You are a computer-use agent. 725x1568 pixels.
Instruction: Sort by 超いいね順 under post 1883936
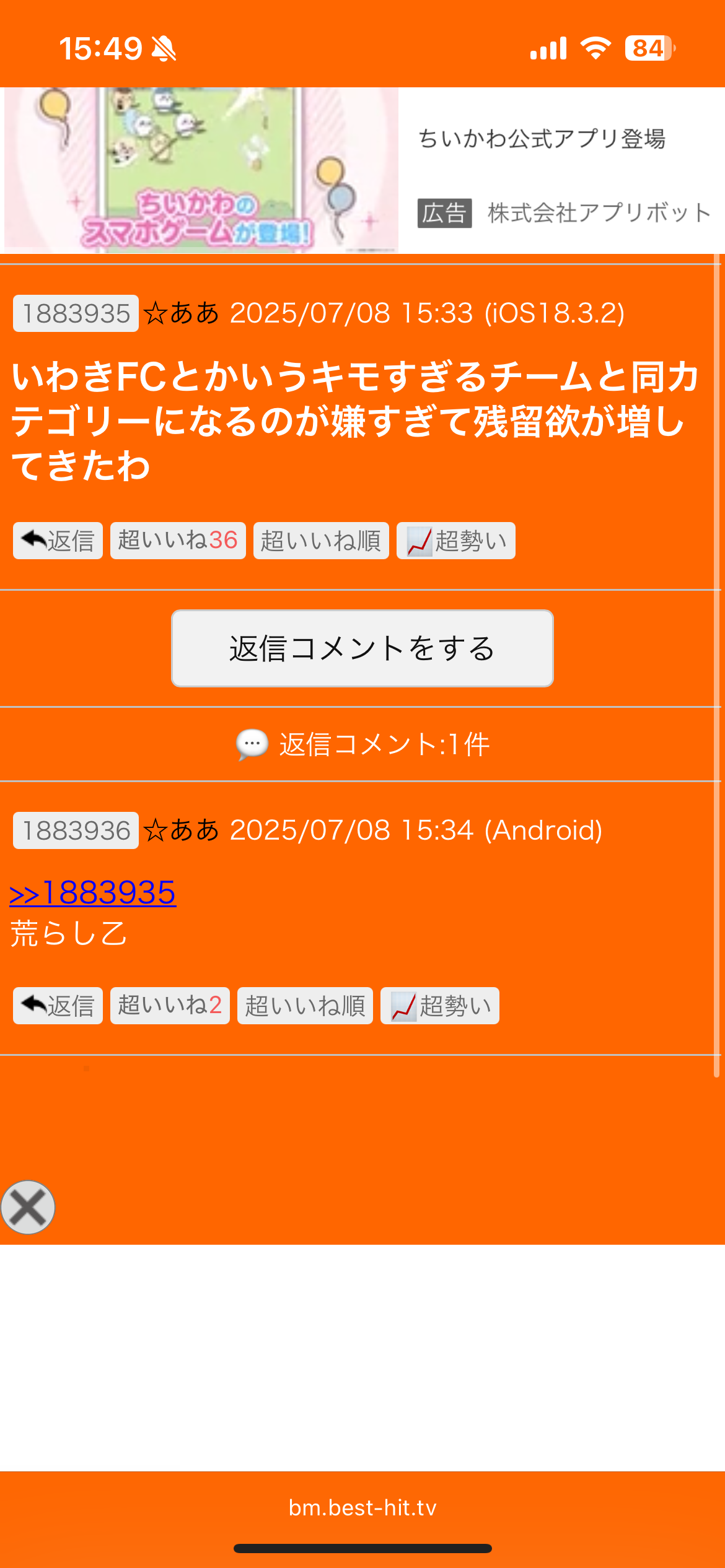tap(305, 1006)
